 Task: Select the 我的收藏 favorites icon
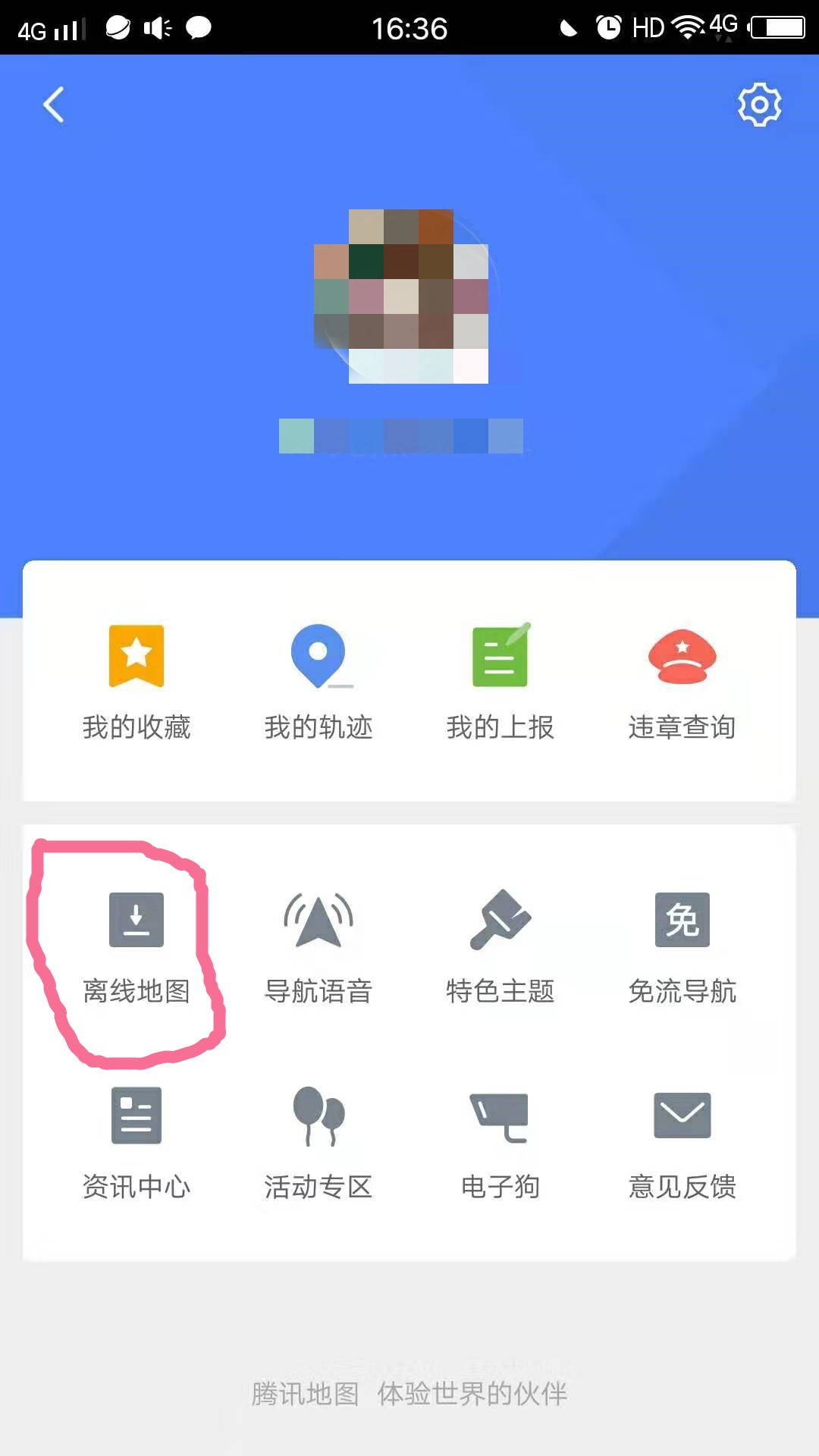(136, 681)
